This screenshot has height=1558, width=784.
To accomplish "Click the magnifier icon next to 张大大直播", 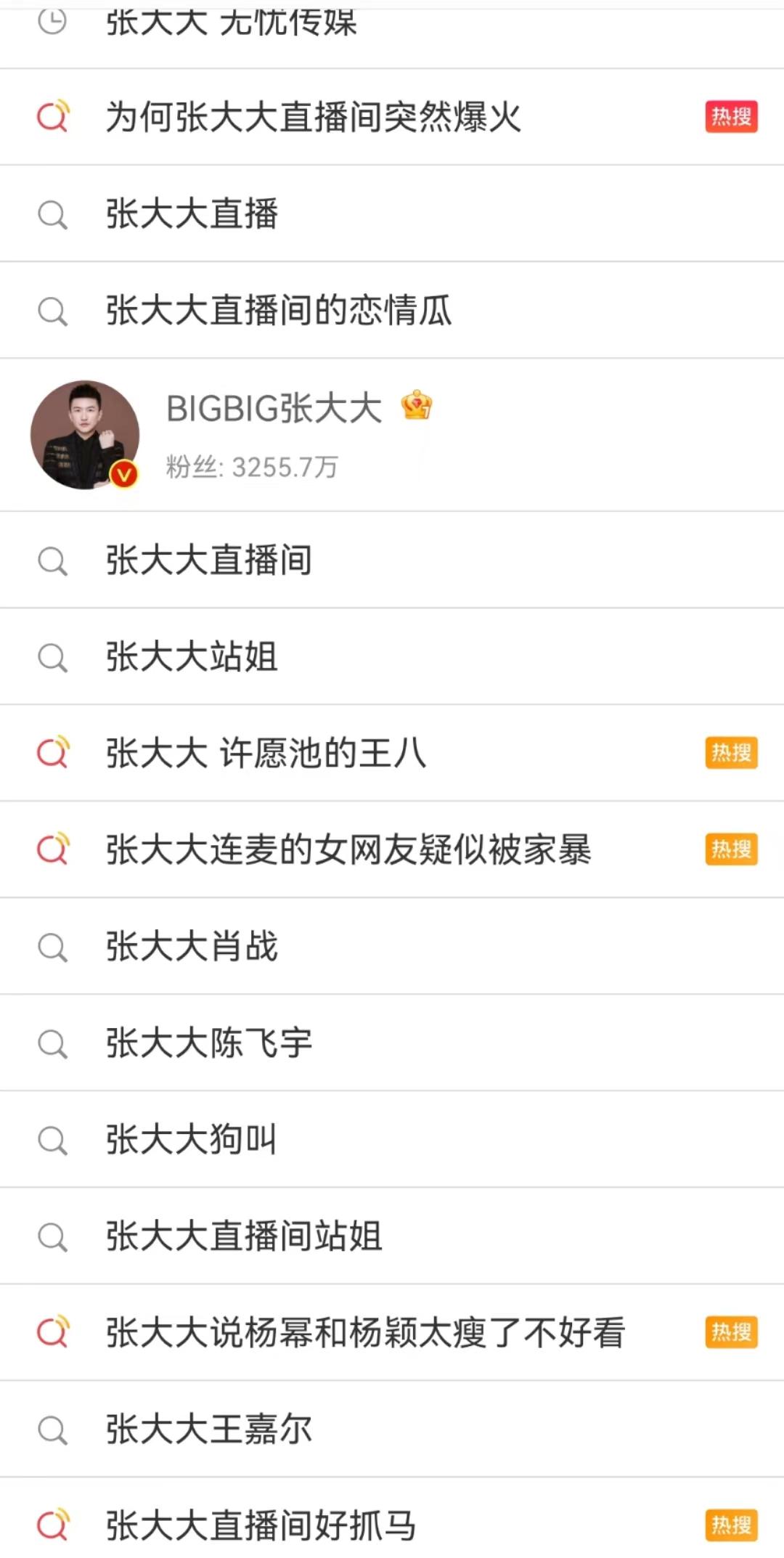I will pyautogui.click(x=52, y=213).
